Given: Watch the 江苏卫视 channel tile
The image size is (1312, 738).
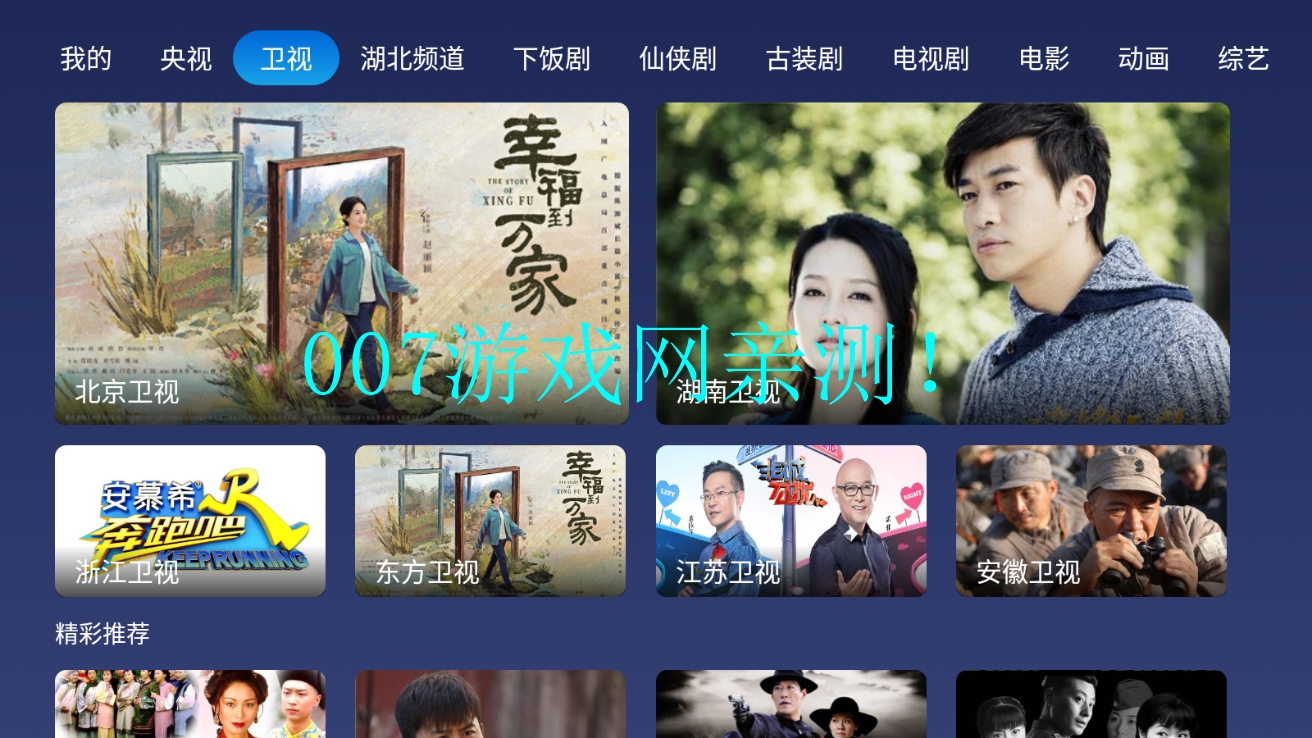Looking at the screenshot, I should point(791,520).
